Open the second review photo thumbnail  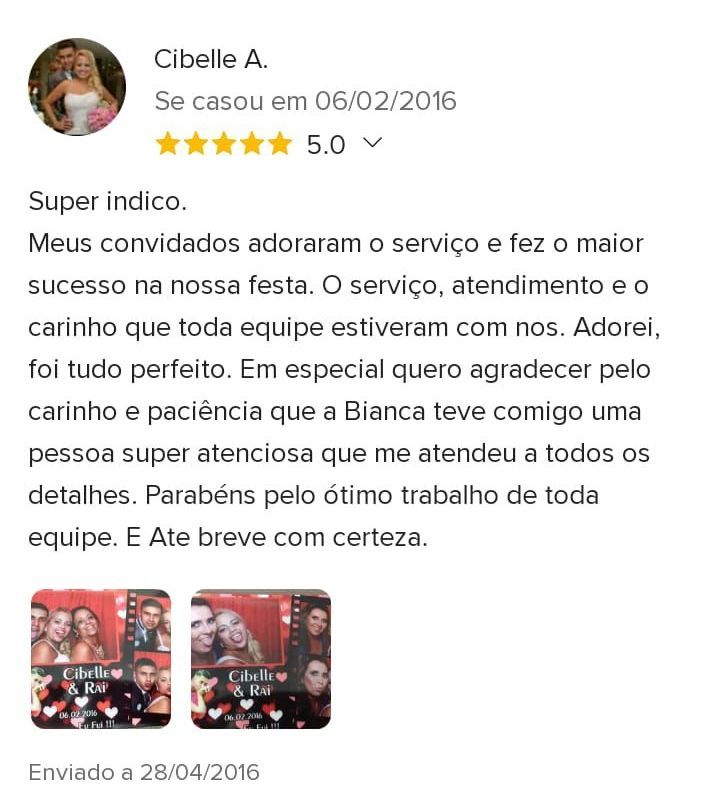pyautogui.click(x=261, y=659)
